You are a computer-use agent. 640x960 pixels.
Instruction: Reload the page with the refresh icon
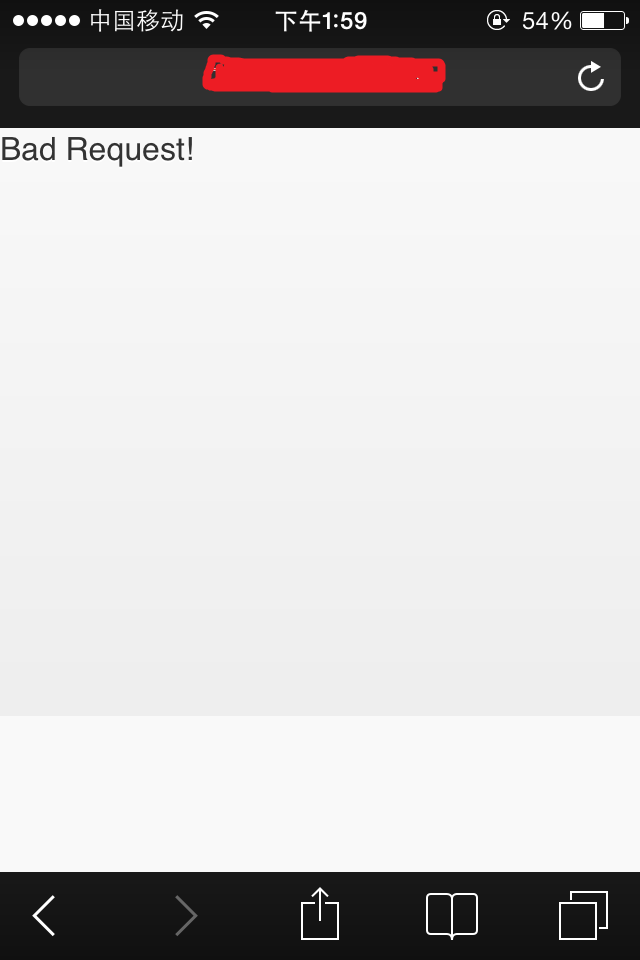(x=591, y=77)
